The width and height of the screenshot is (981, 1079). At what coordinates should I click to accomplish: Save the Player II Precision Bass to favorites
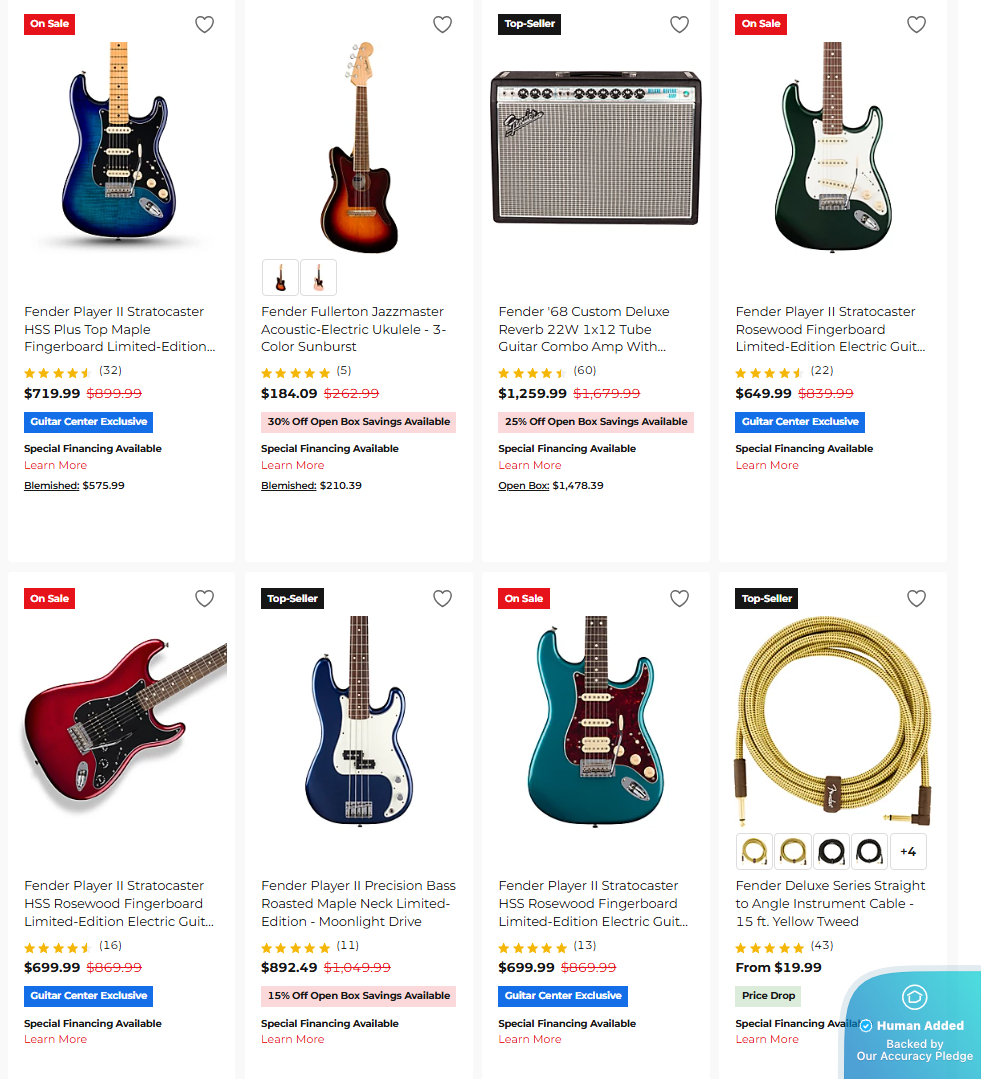(x=442, y=599)
